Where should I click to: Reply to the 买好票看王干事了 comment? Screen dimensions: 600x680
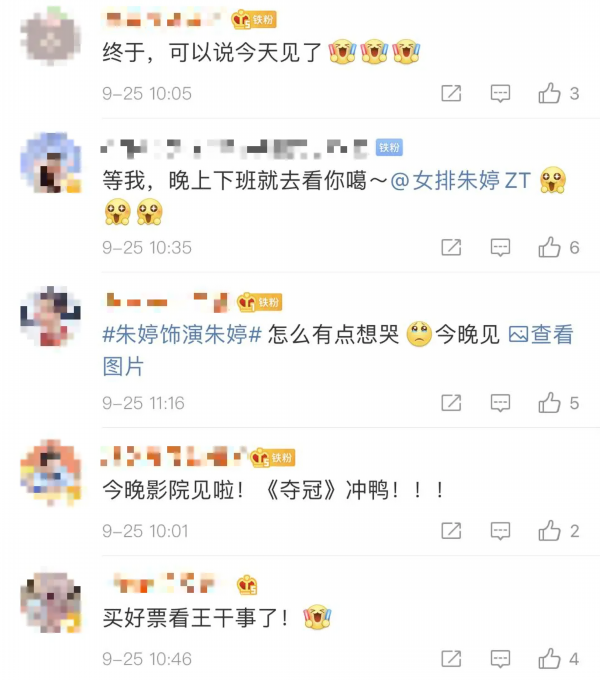[500, 659]
